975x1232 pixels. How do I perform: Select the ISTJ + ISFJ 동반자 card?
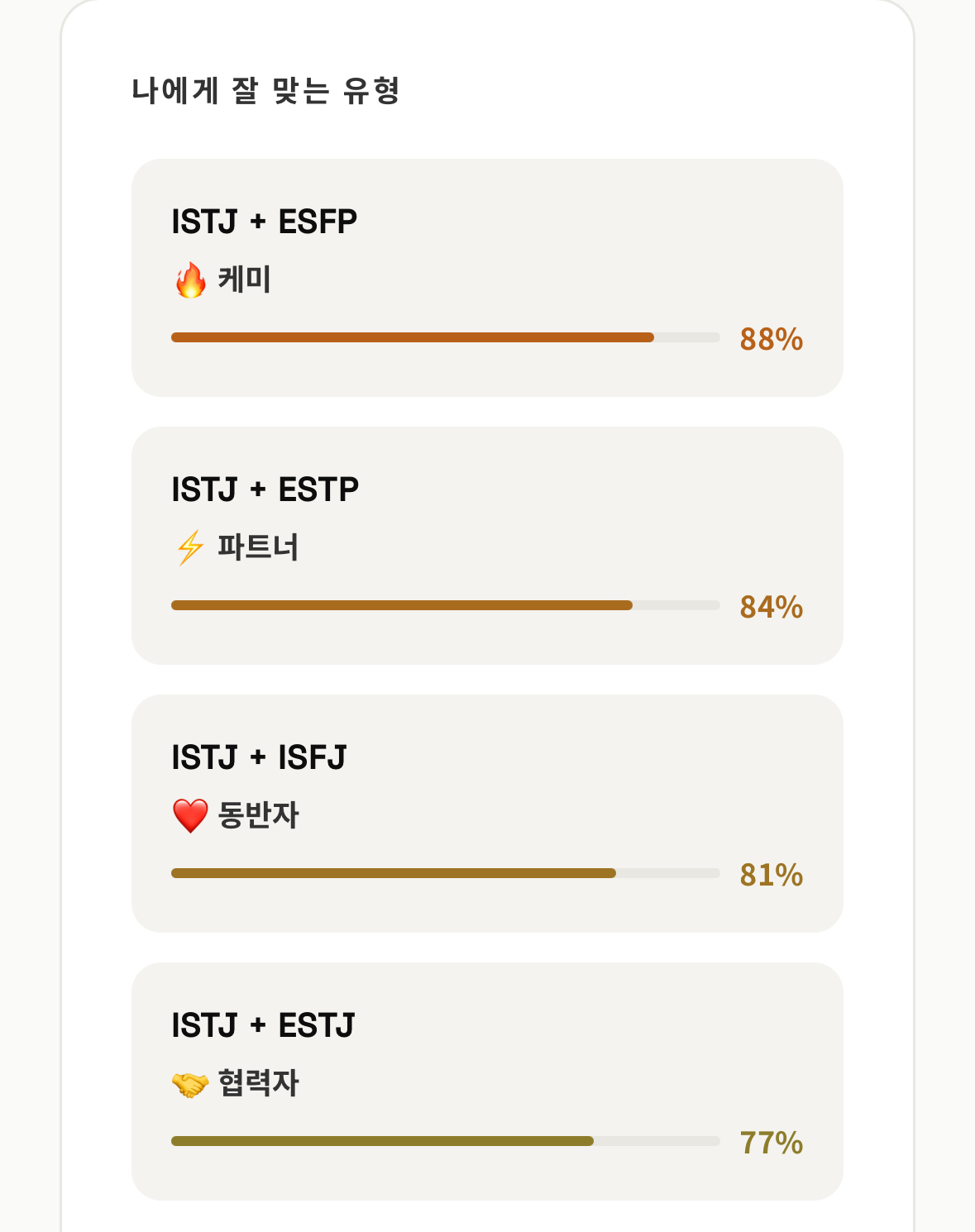tap(487, 813)
